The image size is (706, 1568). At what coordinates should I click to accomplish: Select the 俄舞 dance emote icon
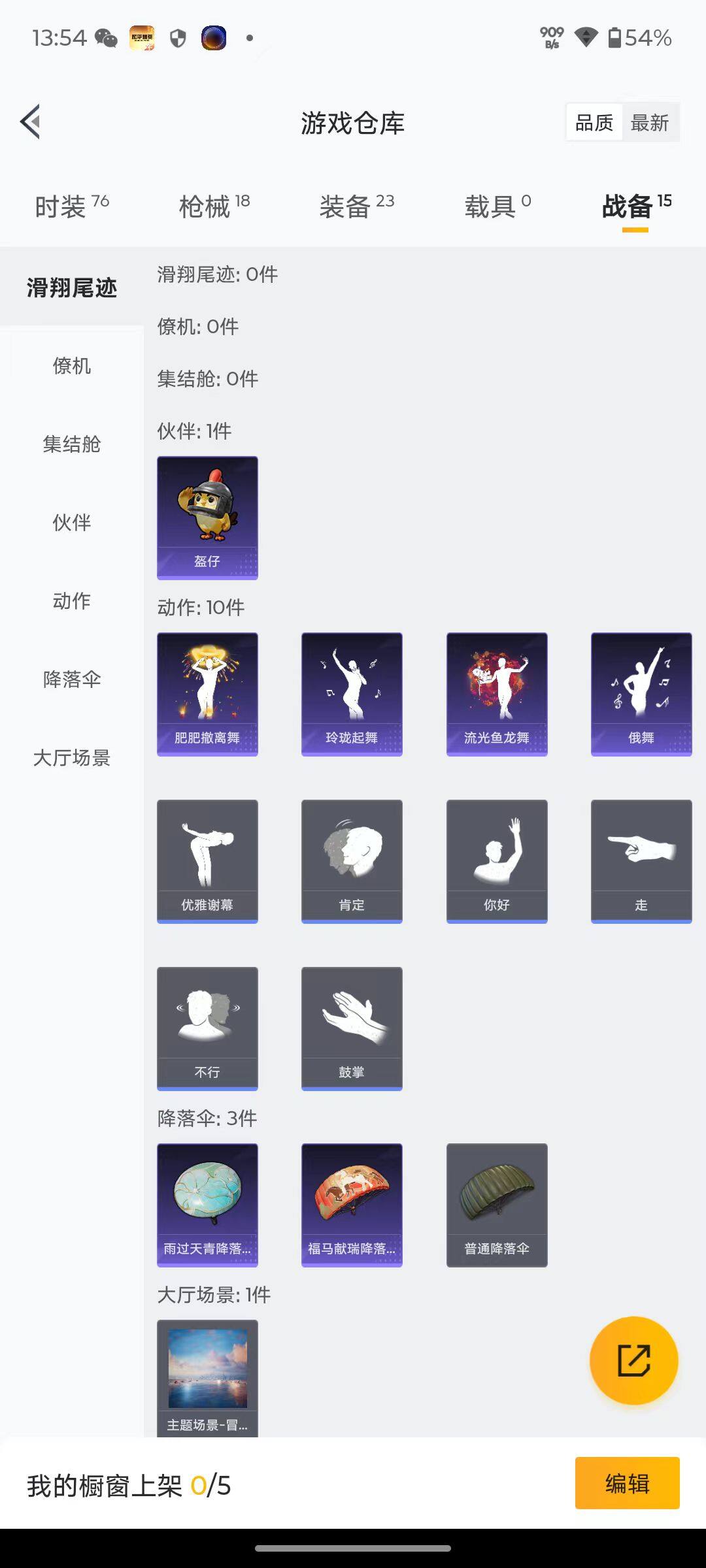pos(641,693)
